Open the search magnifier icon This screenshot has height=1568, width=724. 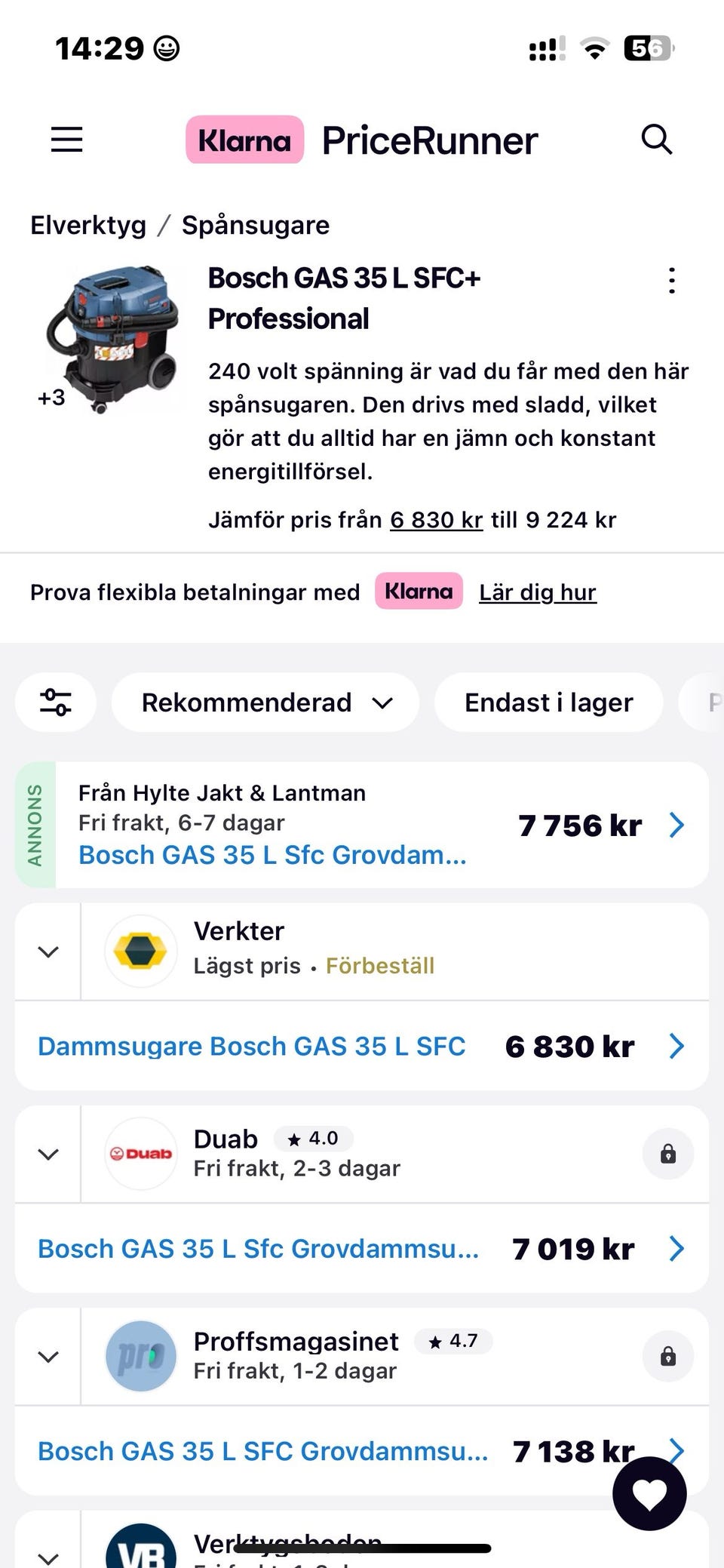(x=656, y=140)
